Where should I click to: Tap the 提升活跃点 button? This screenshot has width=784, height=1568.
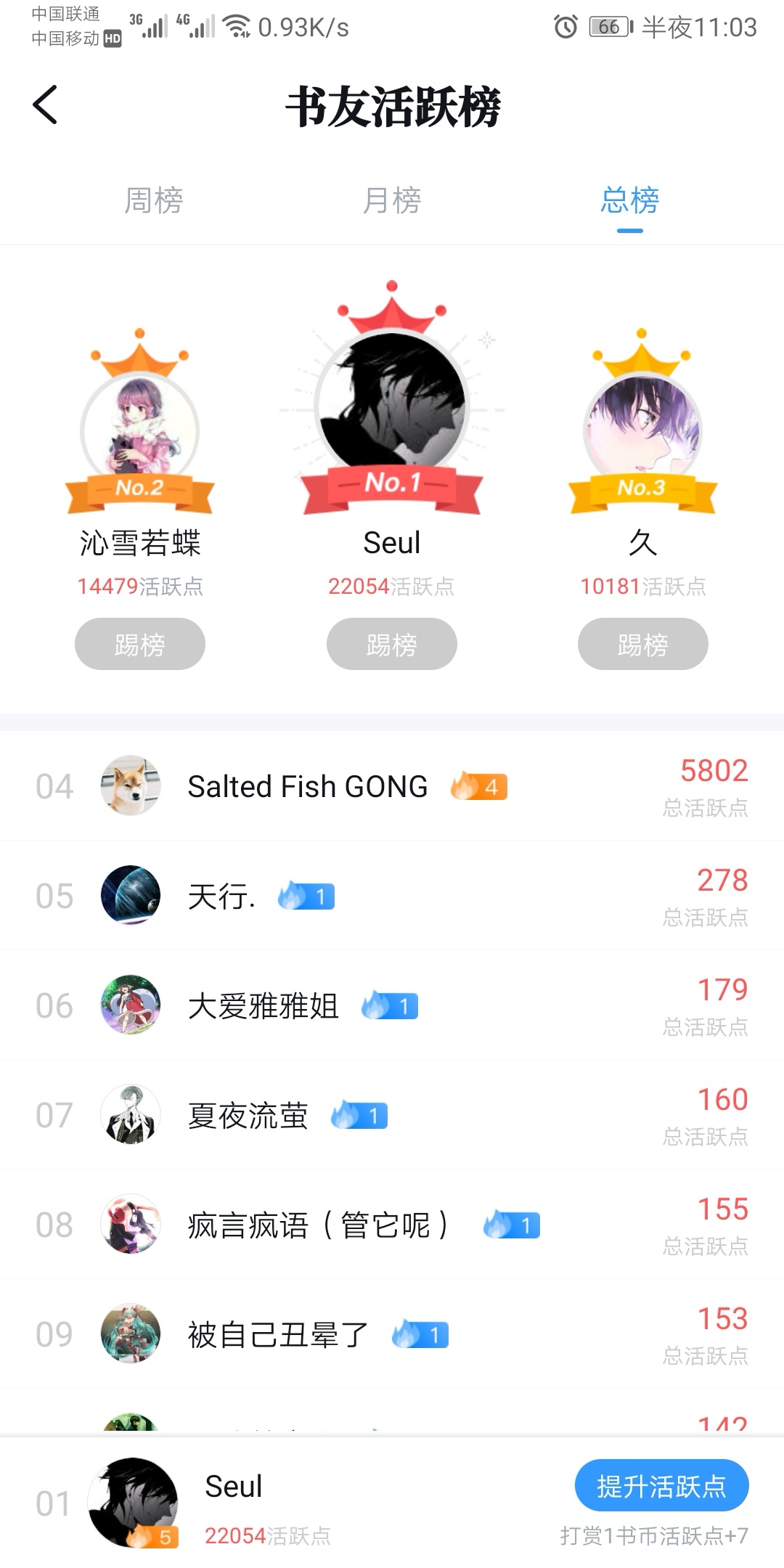(x=661, y=1486)
